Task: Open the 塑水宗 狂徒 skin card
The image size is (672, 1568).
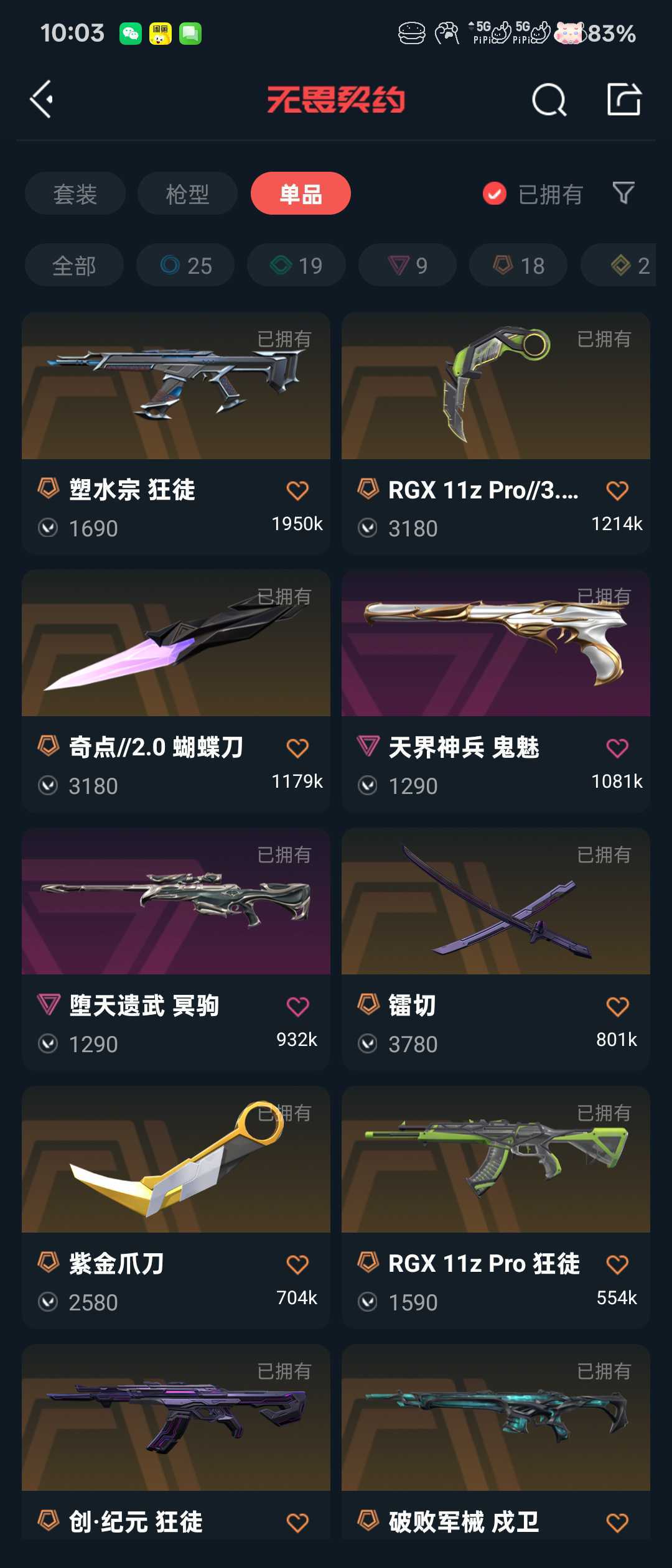Action: tap(176, 386)
